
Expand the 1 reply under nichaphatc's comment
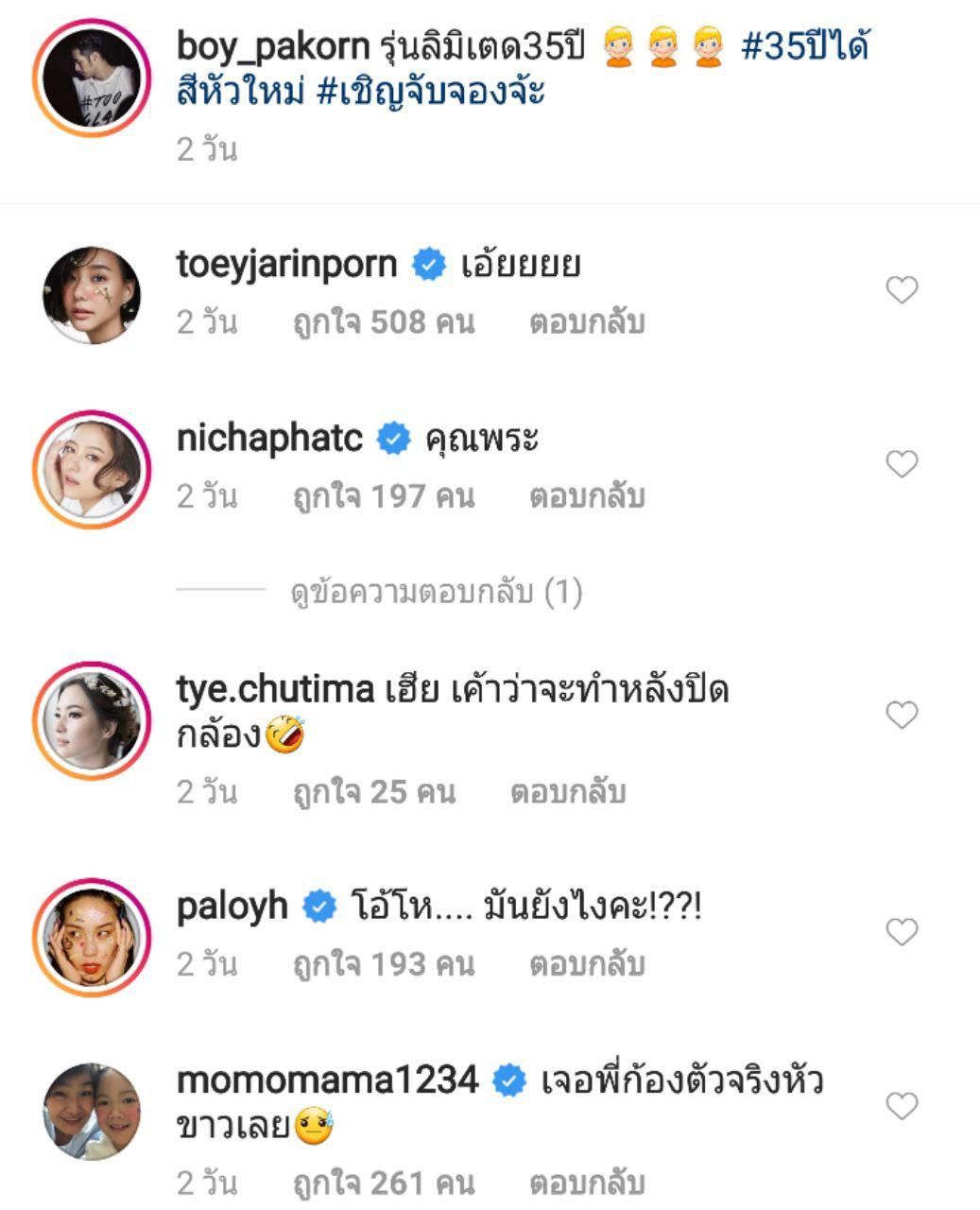coord(436,593)
